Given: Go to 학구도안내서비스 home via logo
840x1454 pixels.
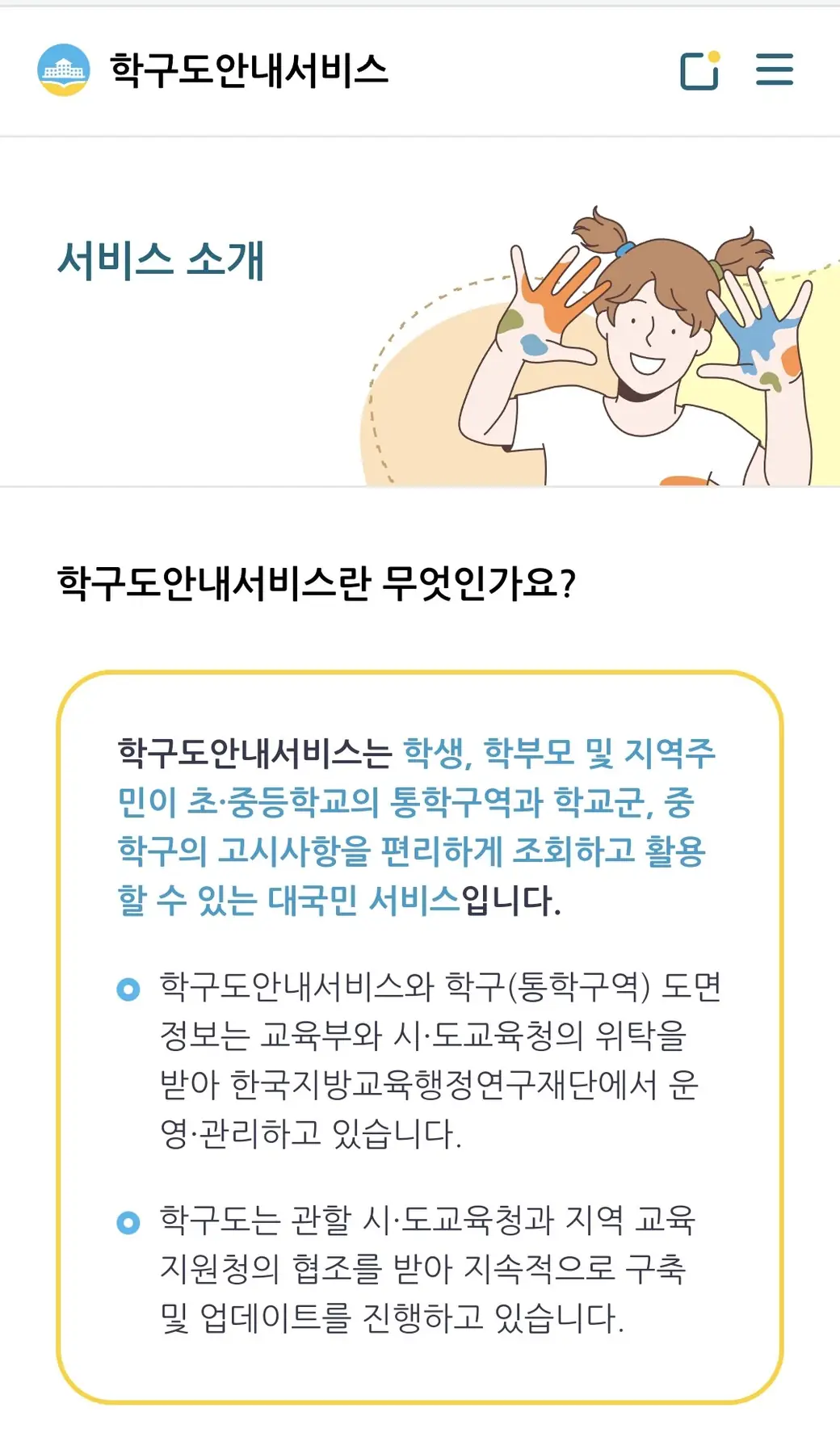Looking at the screenshot, I should [213, 70].
